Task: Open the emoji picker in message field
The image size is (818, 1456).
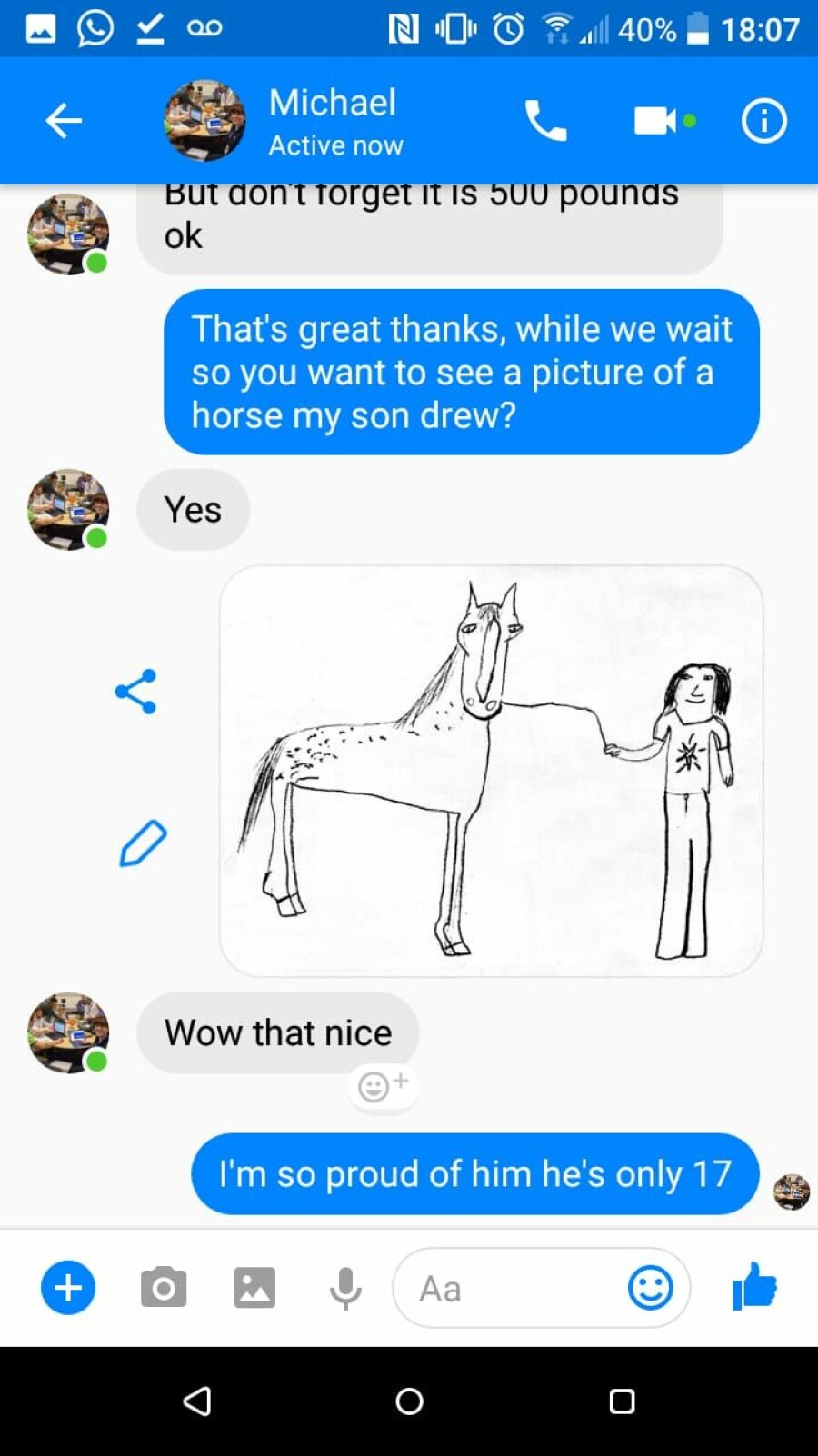Action: tap(651, 1287)
